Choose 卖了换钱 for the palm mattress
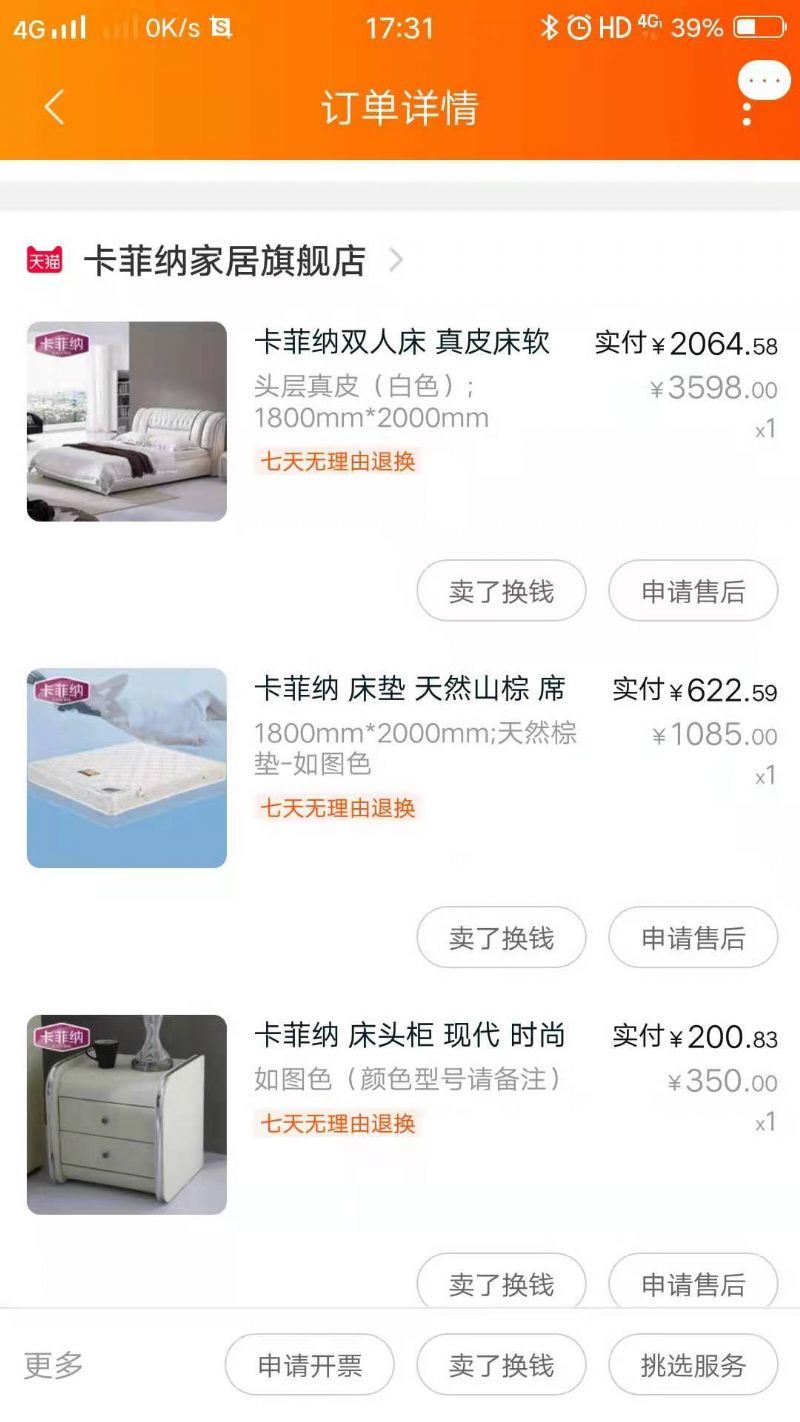 [501, 937]
